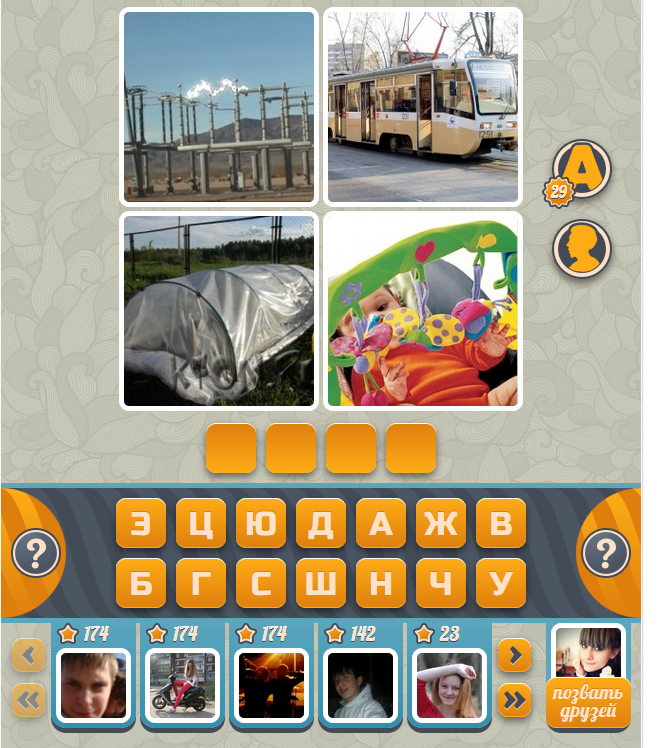Tap the letter Г tile

201,583
